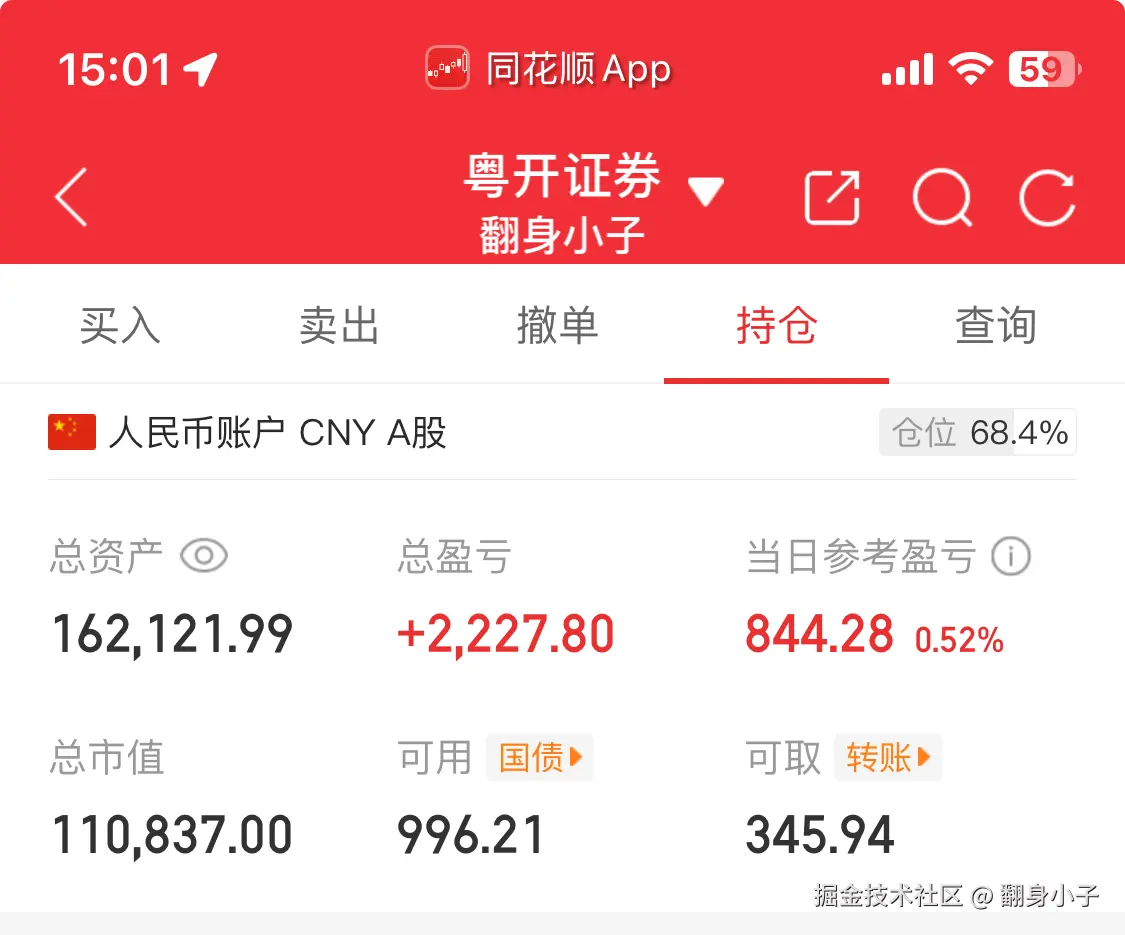This screenshot has width=1125, height=935.
Task: Tap the 国债 button next to 可用
Action: click(x=540, y=757)
